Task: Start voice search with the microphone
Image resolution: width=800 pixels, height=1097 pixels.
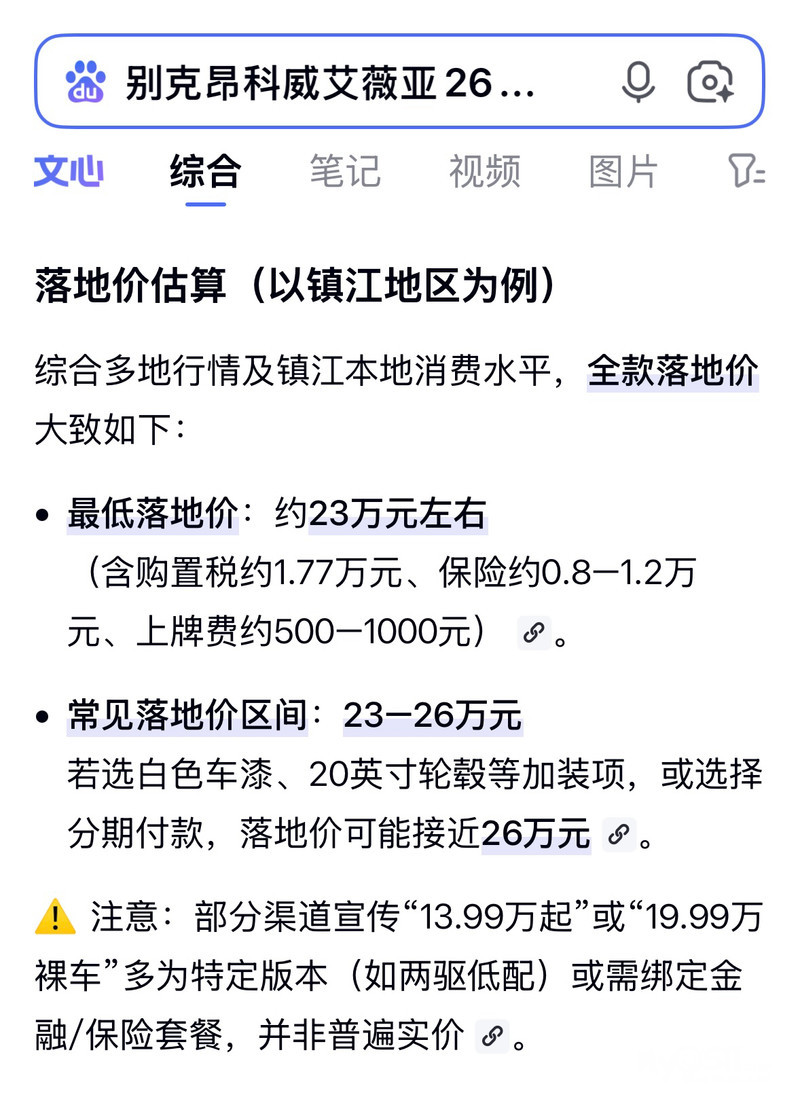Action: pyautogui.click(x=637, y=83)
